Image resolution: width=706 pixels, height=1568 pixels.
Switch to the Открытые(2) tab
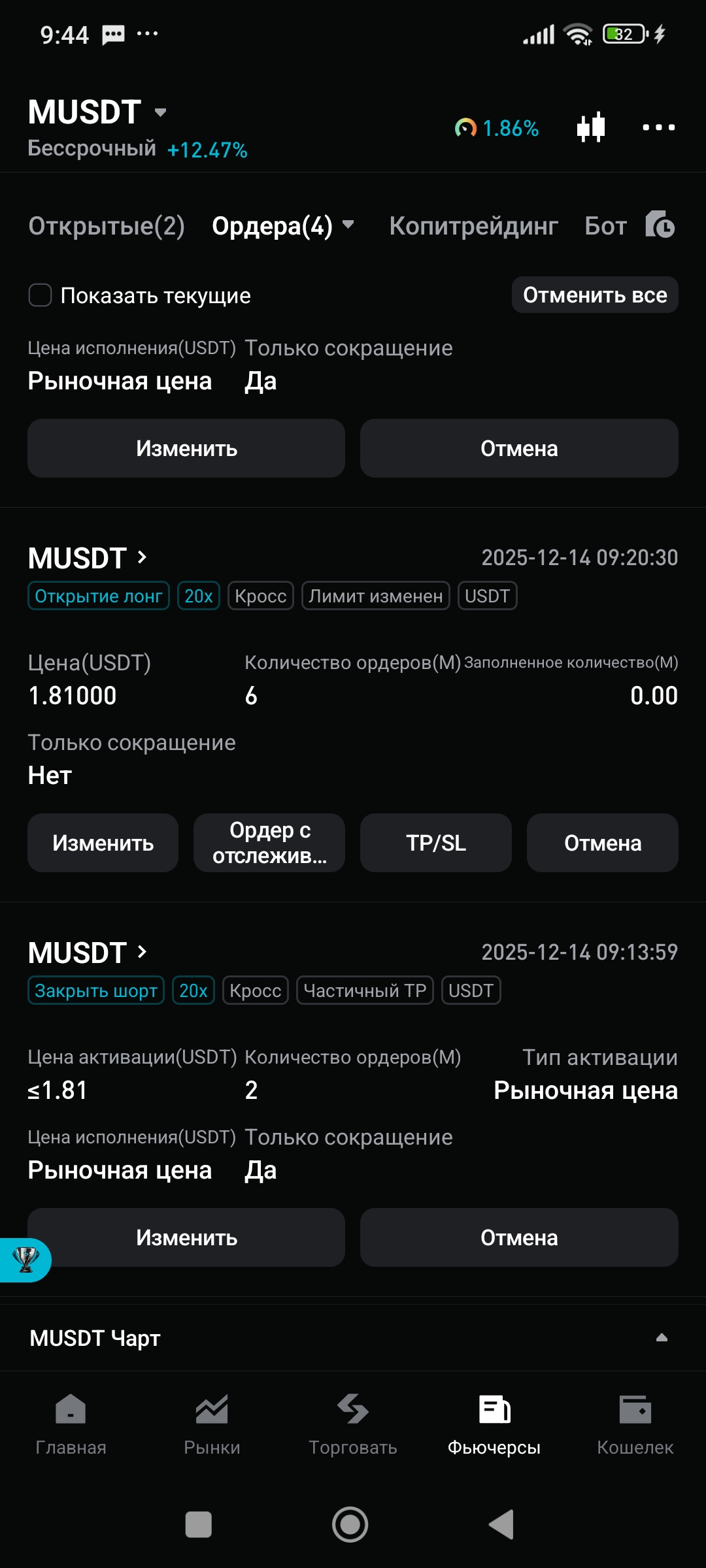[x=107, y=226]
